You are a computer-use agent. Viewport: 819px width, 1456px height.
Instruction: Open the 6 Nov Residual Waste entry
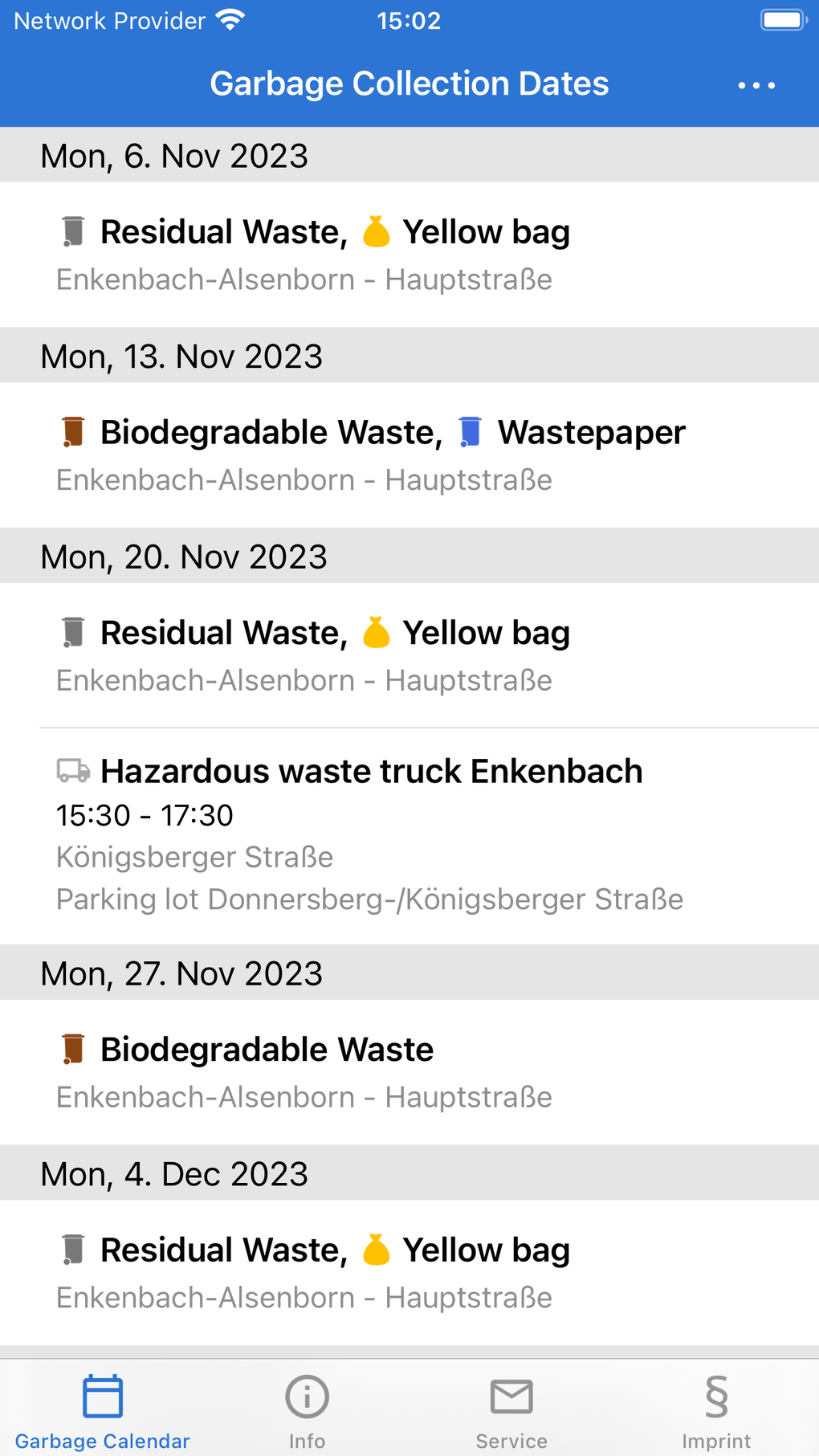409,255
